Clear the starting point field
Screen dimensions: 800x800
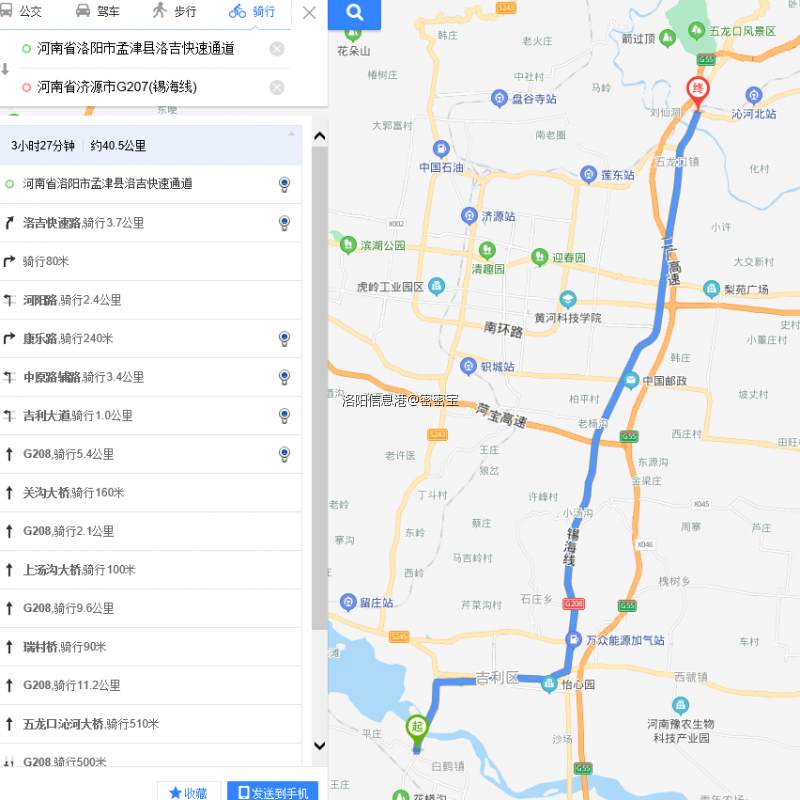277,49
